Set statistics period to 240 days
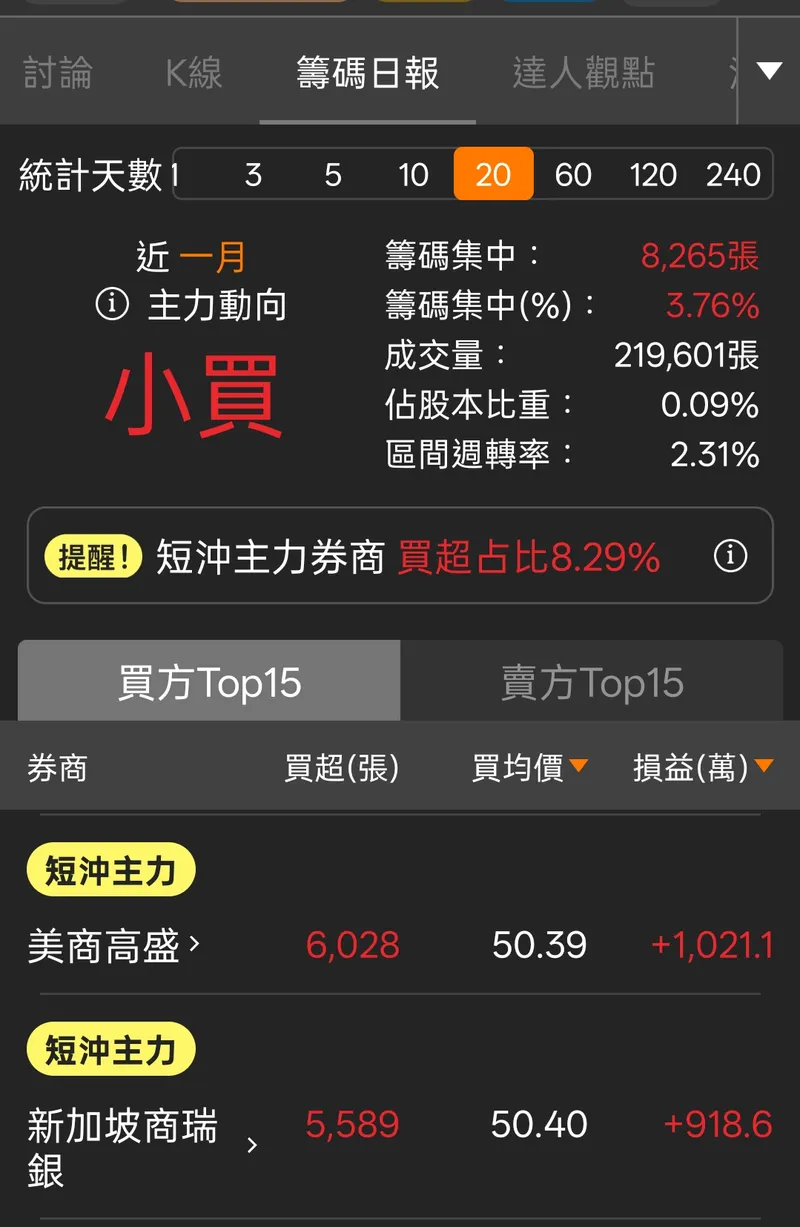 733,175
